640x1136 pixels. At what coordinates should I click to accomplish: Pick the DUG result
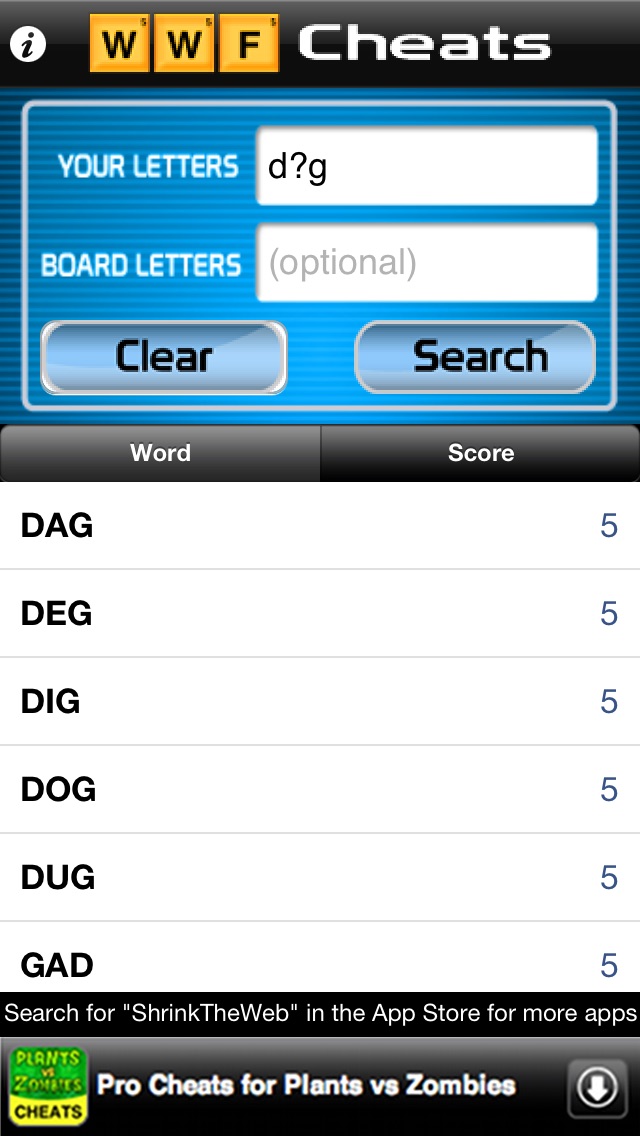coord(320,877)
